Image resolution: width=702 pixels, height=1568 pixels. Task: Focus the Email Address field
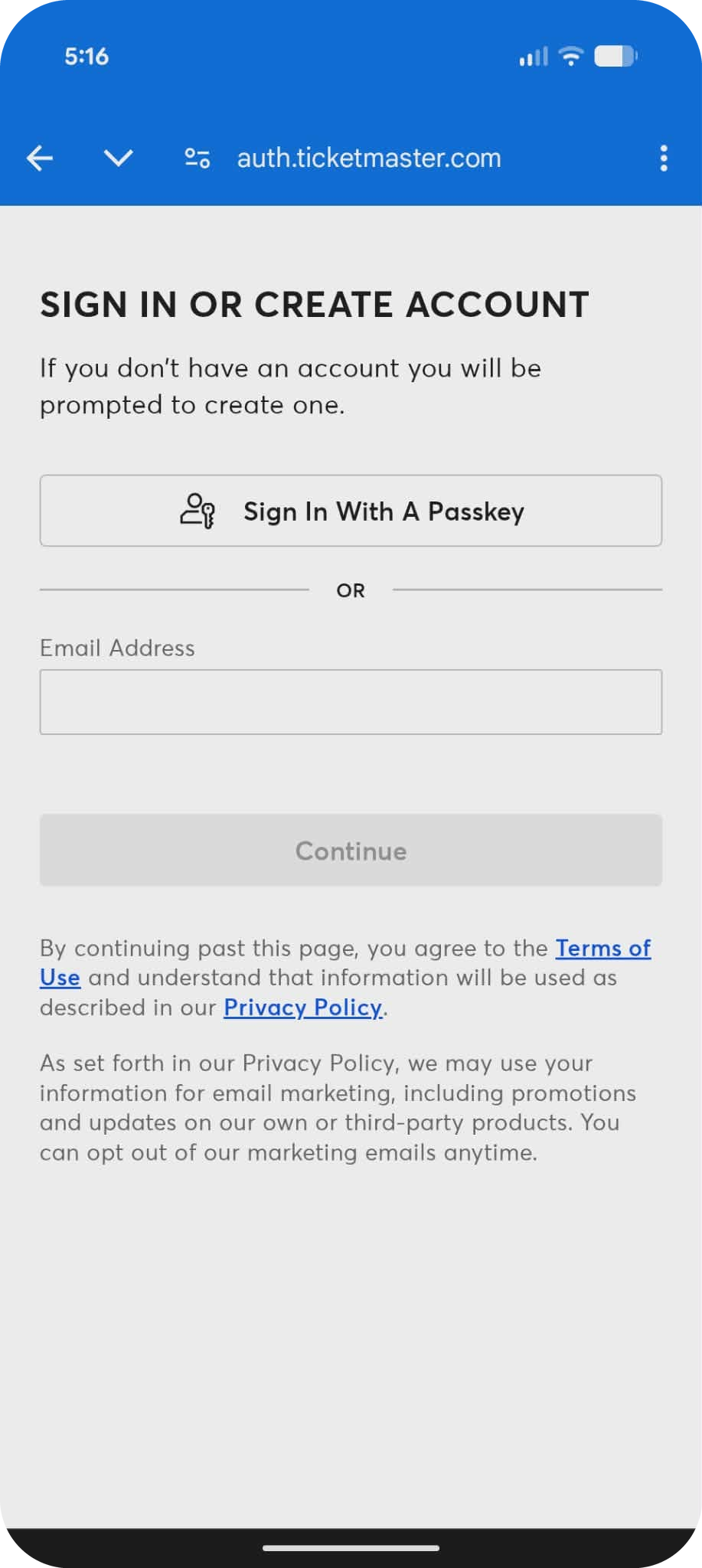[351, 702]
